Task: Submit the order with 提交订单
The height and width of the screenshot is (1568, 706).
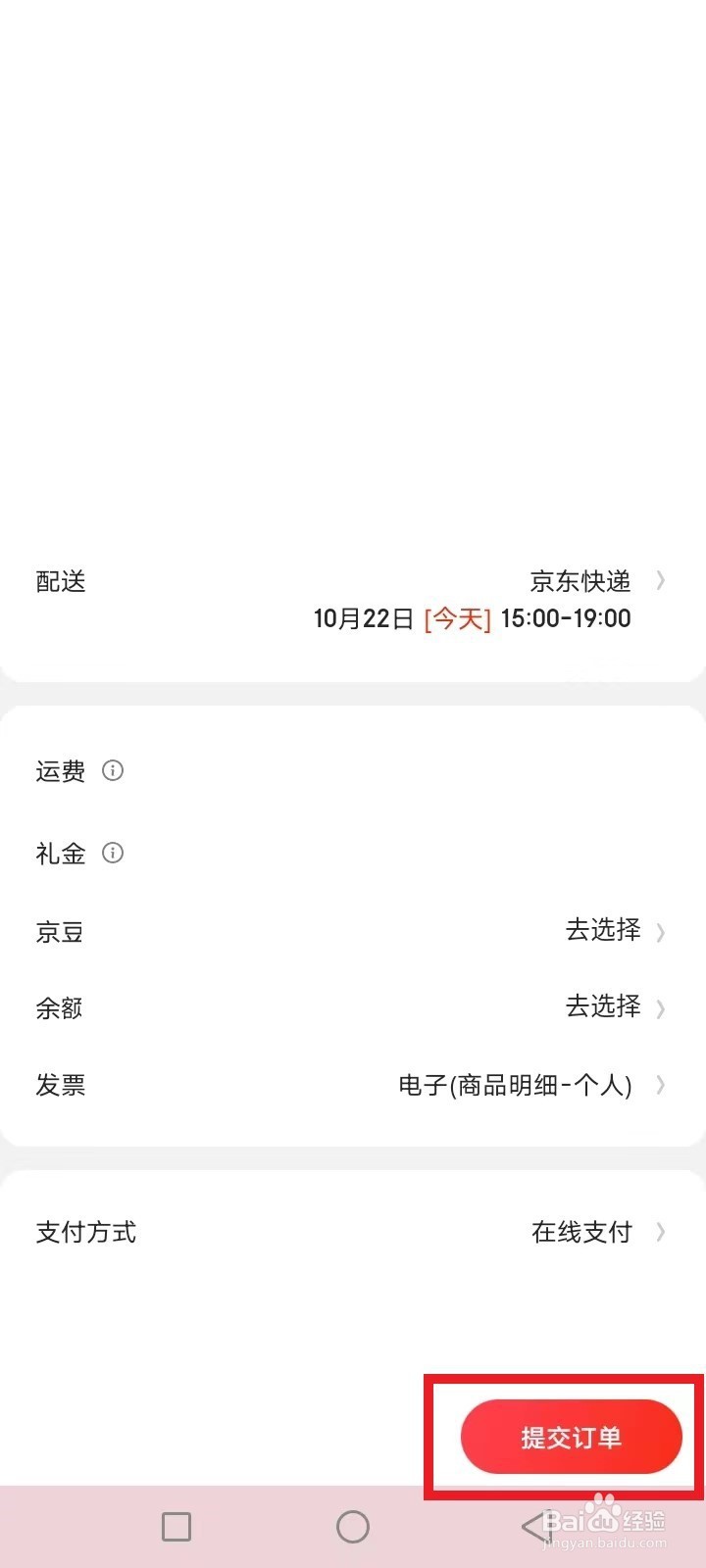Action: (x=571, y=1437)
